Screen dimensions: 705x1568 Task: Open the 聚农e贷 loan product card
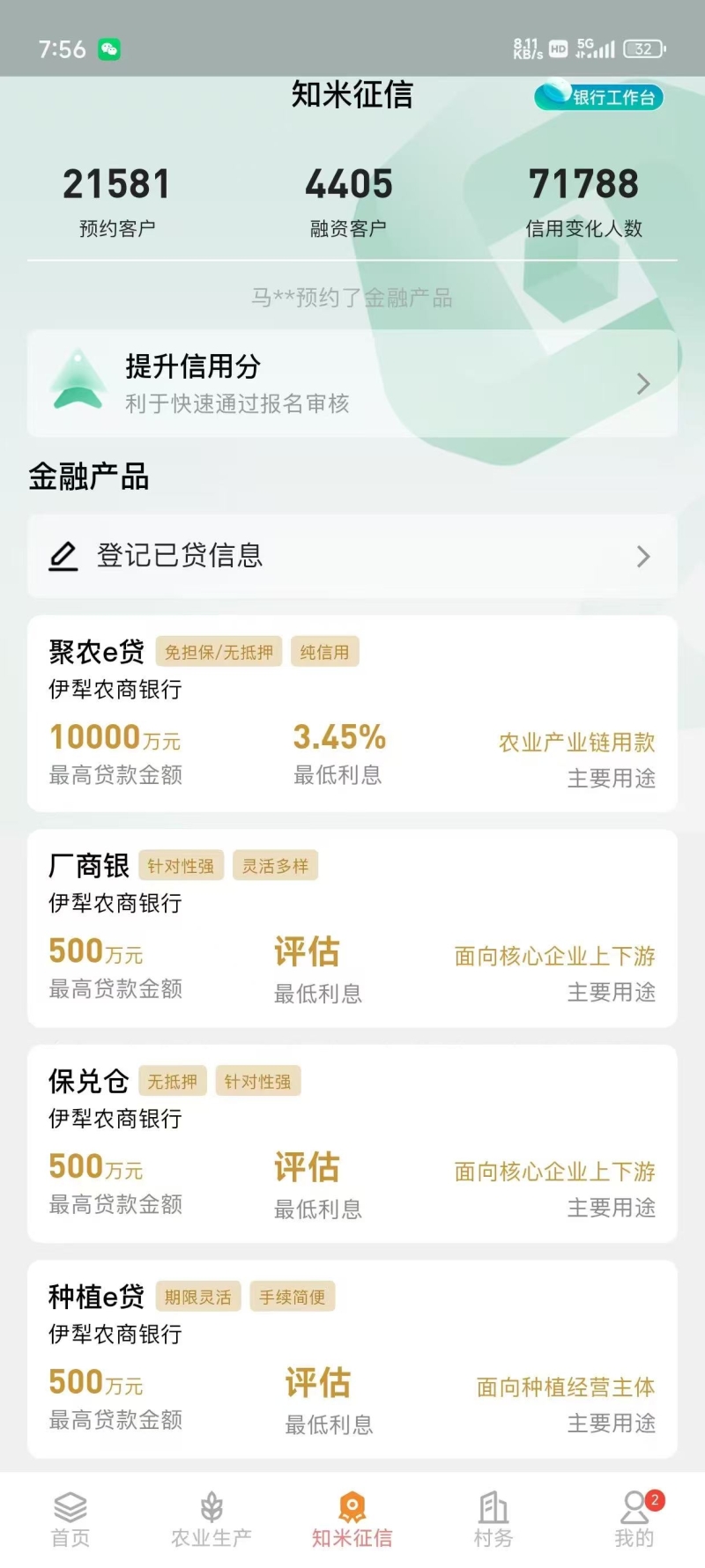[352, 714]
